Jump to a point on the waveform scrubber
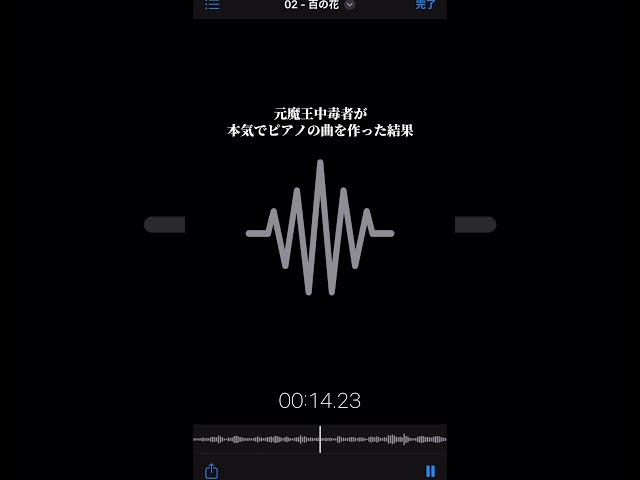The width and height of the screenshot is (640, 480). coord(380,439)
